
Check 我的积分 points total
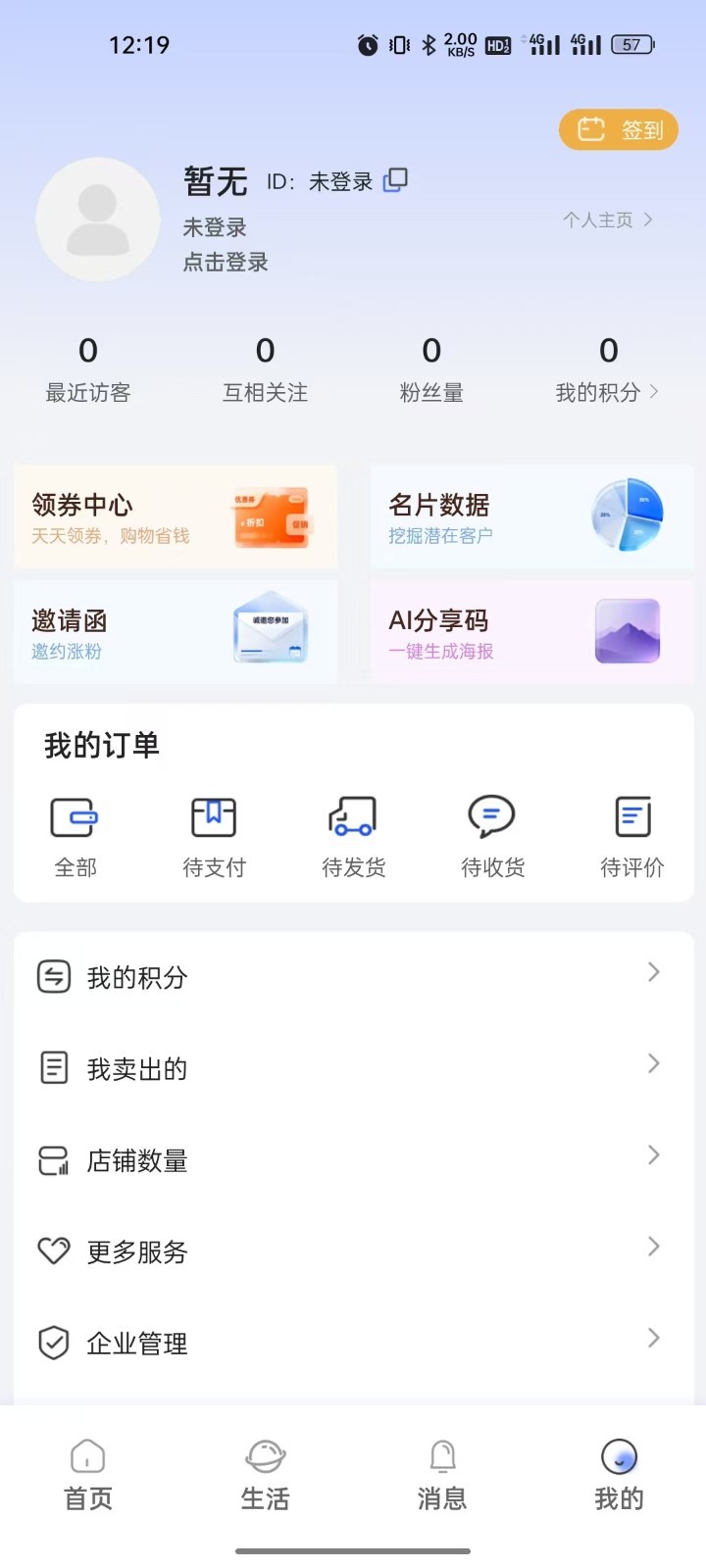pyautogui.click(x=608, y=367)
